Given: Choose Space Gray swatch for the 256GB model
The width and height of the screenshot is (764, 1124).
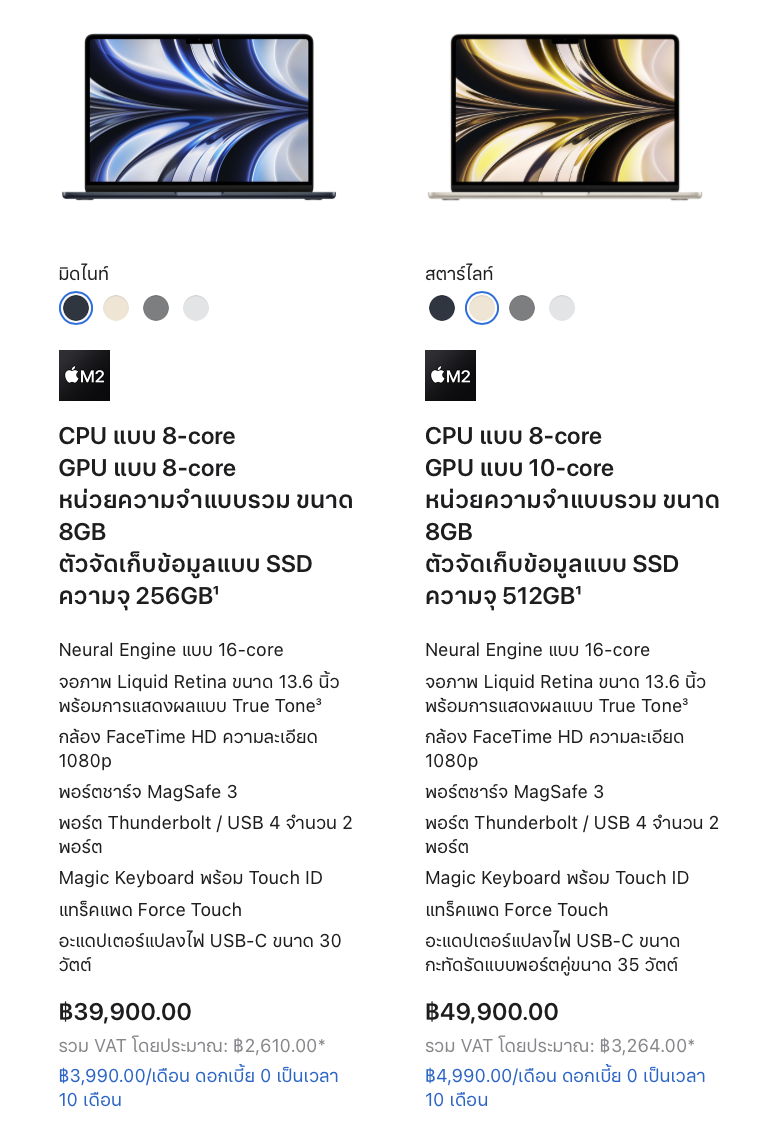Looking at the screenshot, I should click(x=156, y=308).
